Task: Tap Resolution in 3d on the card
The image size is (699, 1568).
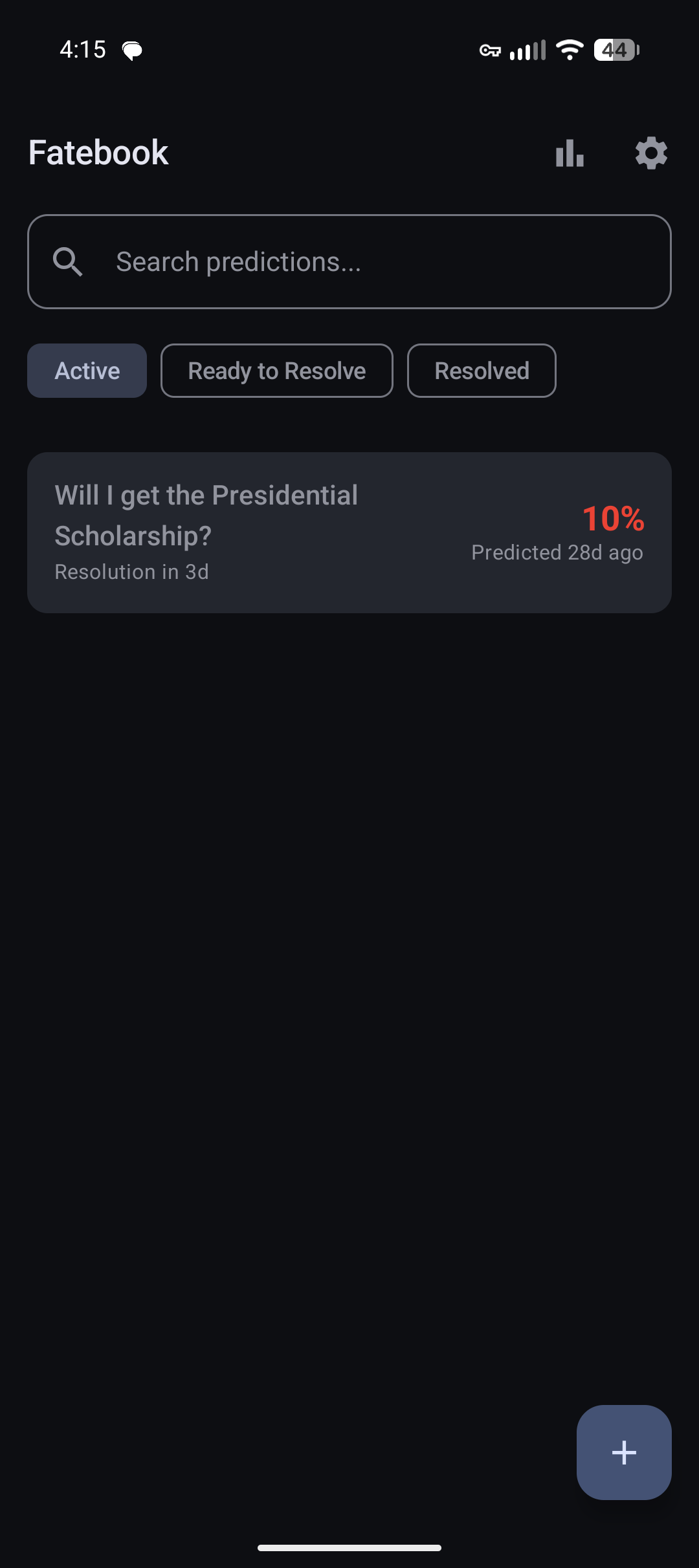Action: (131, 571)
